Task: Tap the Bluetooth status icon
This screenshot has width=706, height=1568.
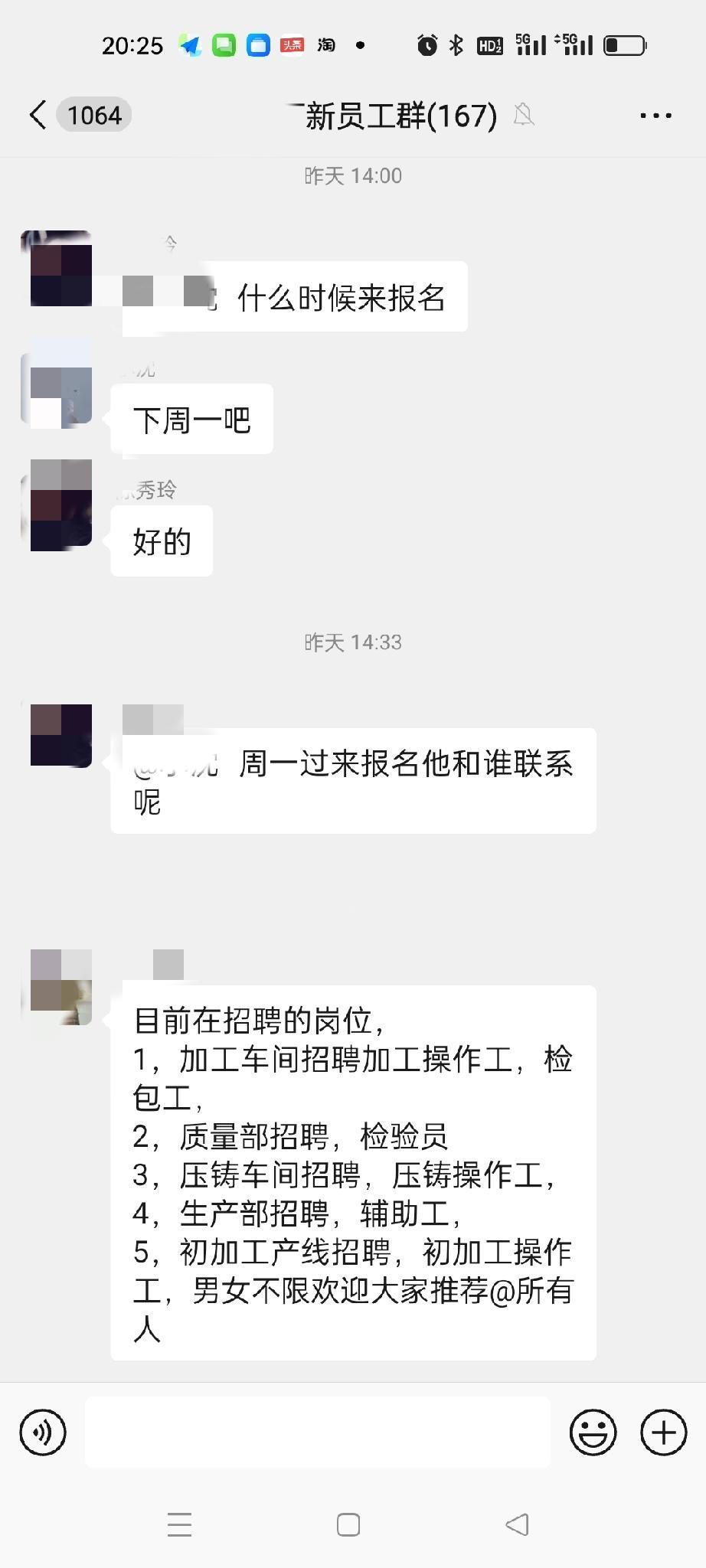Action: pos(455,45)
